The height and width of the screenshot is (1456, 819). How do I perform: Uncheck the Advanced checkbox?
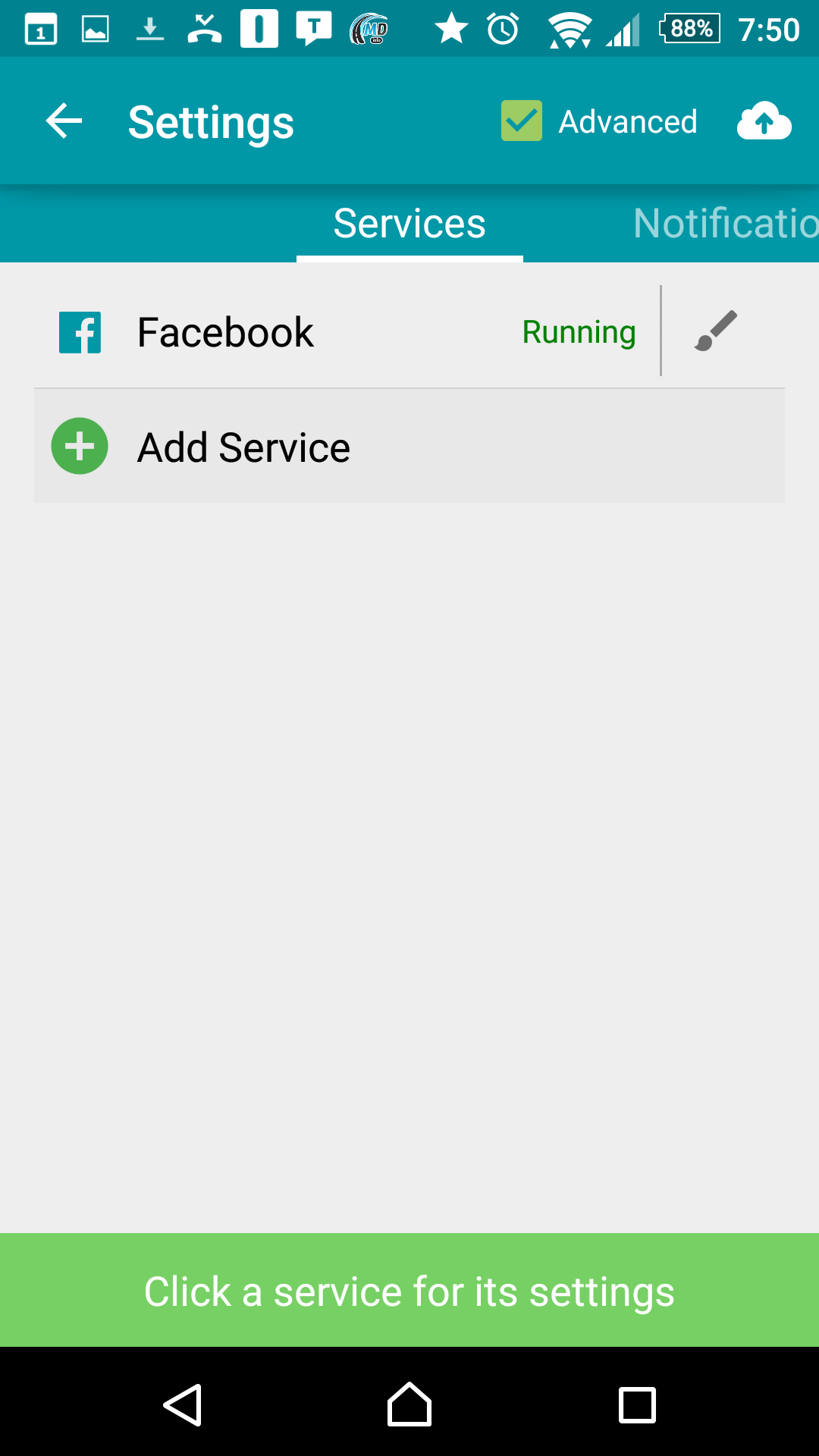[x=522, y=121]
